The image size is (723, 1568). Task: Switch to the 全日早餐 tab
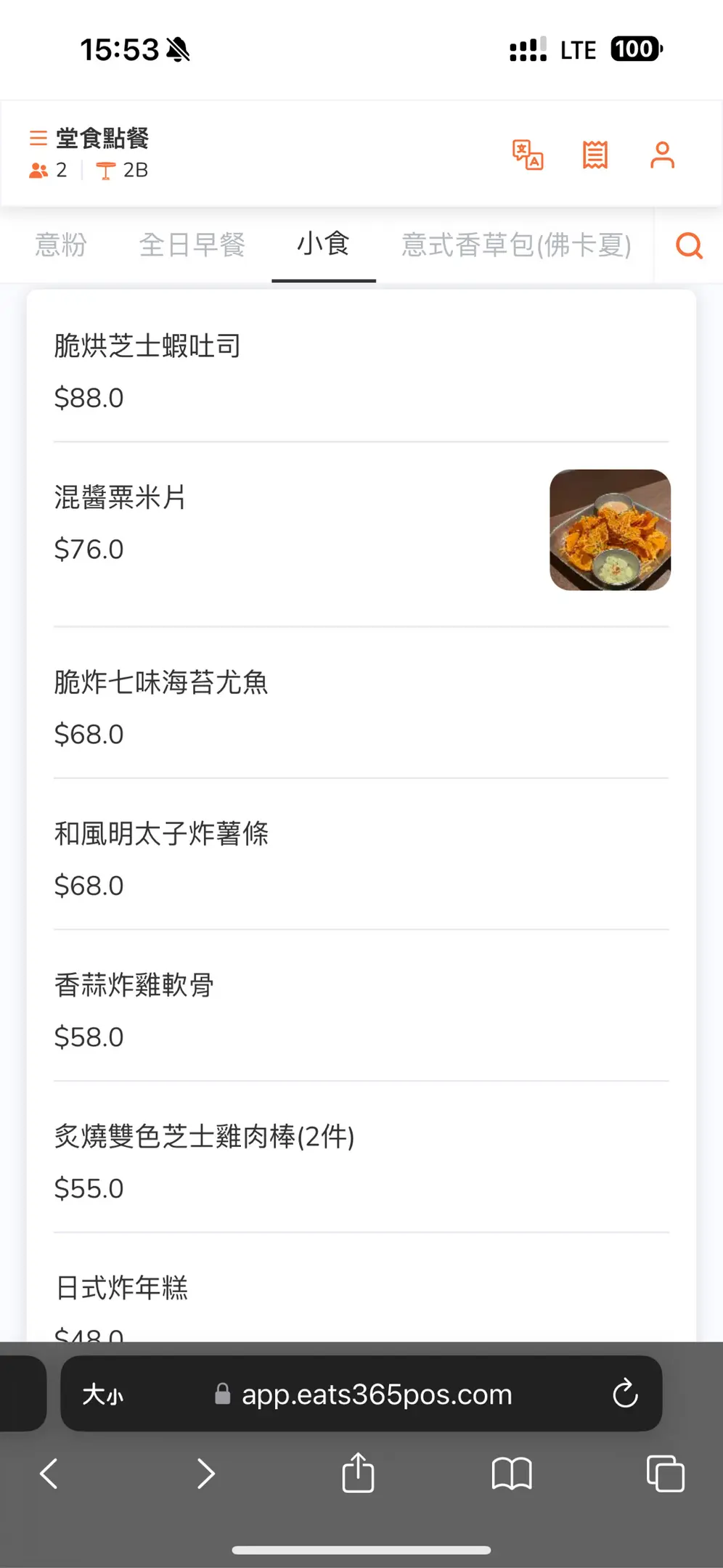192,245
